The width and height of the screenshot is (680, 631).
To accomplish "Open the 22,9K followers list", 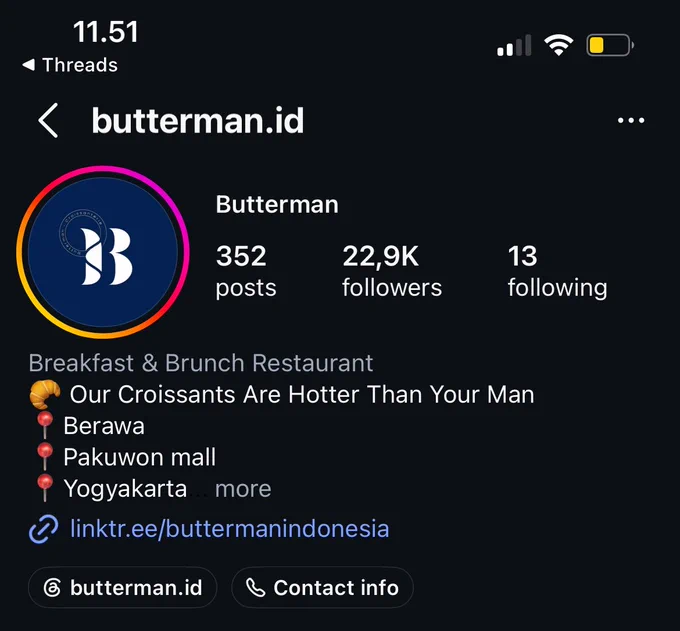I will point(392,271).
